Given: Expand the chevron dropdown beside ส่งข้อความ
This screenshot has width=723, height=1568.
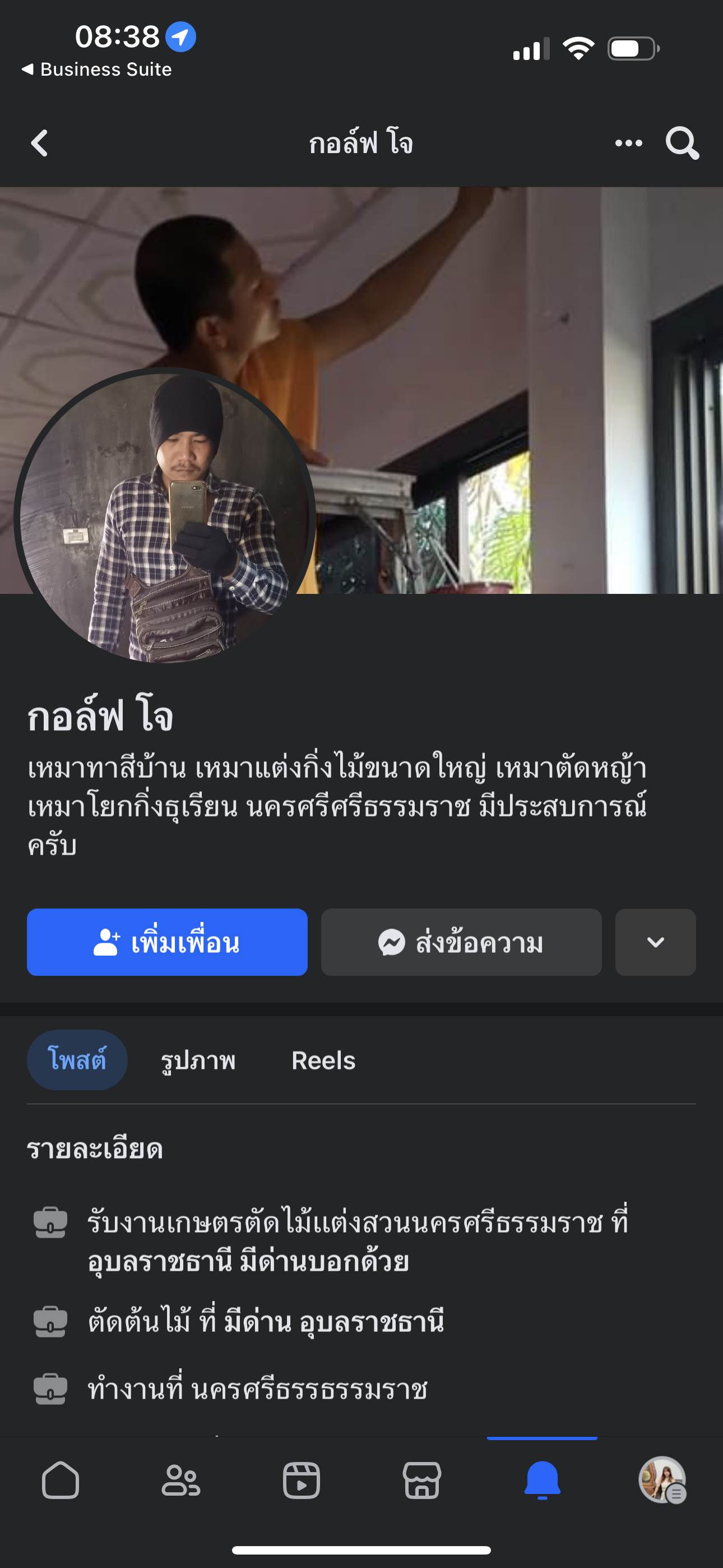Looking at the screenshot, I should tap(655, 942).
